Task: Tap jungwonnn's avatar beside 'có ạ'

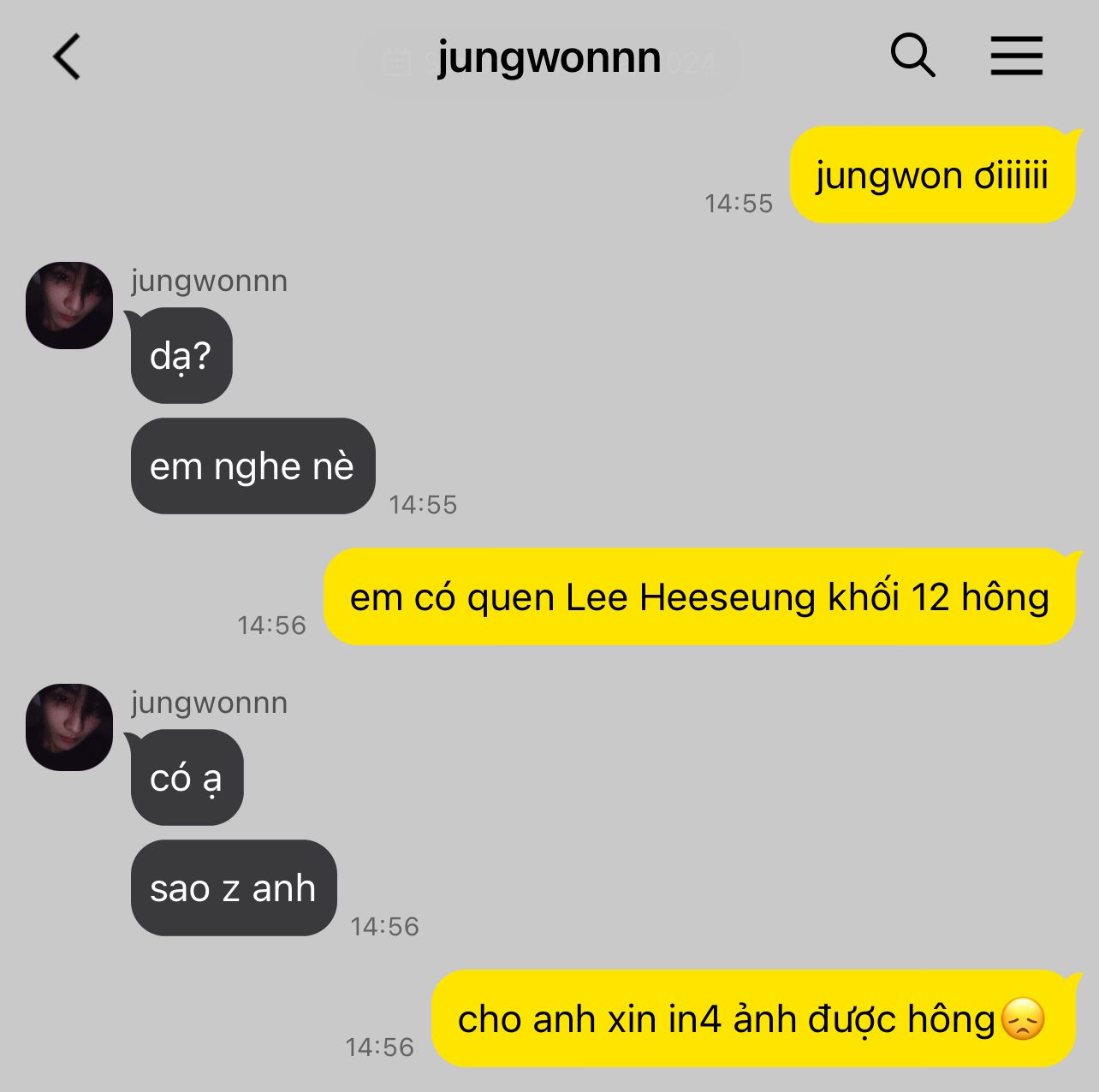Action: 69,727
